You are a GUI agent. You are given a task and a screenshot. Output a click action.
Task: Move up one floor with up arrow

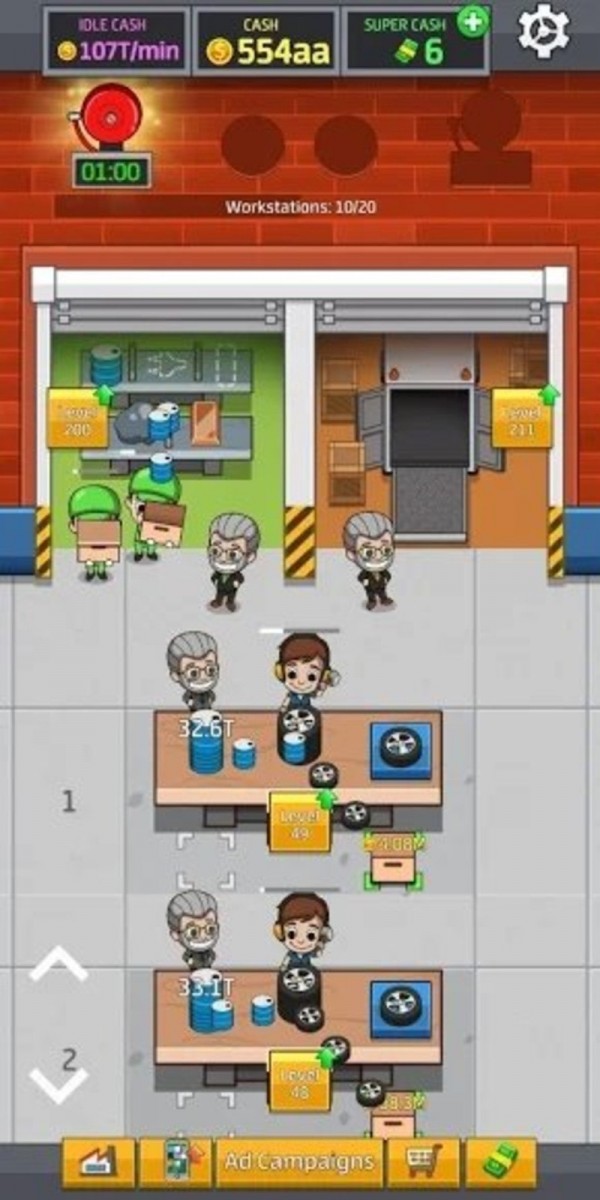(58, 963)
